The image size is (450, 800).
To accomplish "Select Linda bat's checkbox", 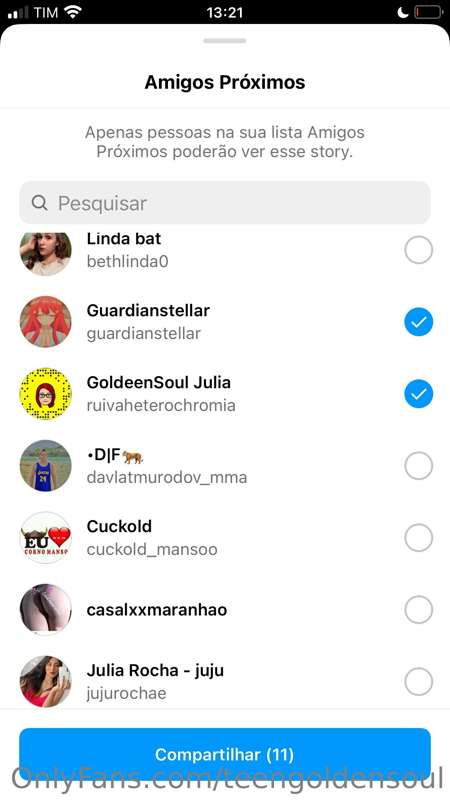I will coord(418,250).
